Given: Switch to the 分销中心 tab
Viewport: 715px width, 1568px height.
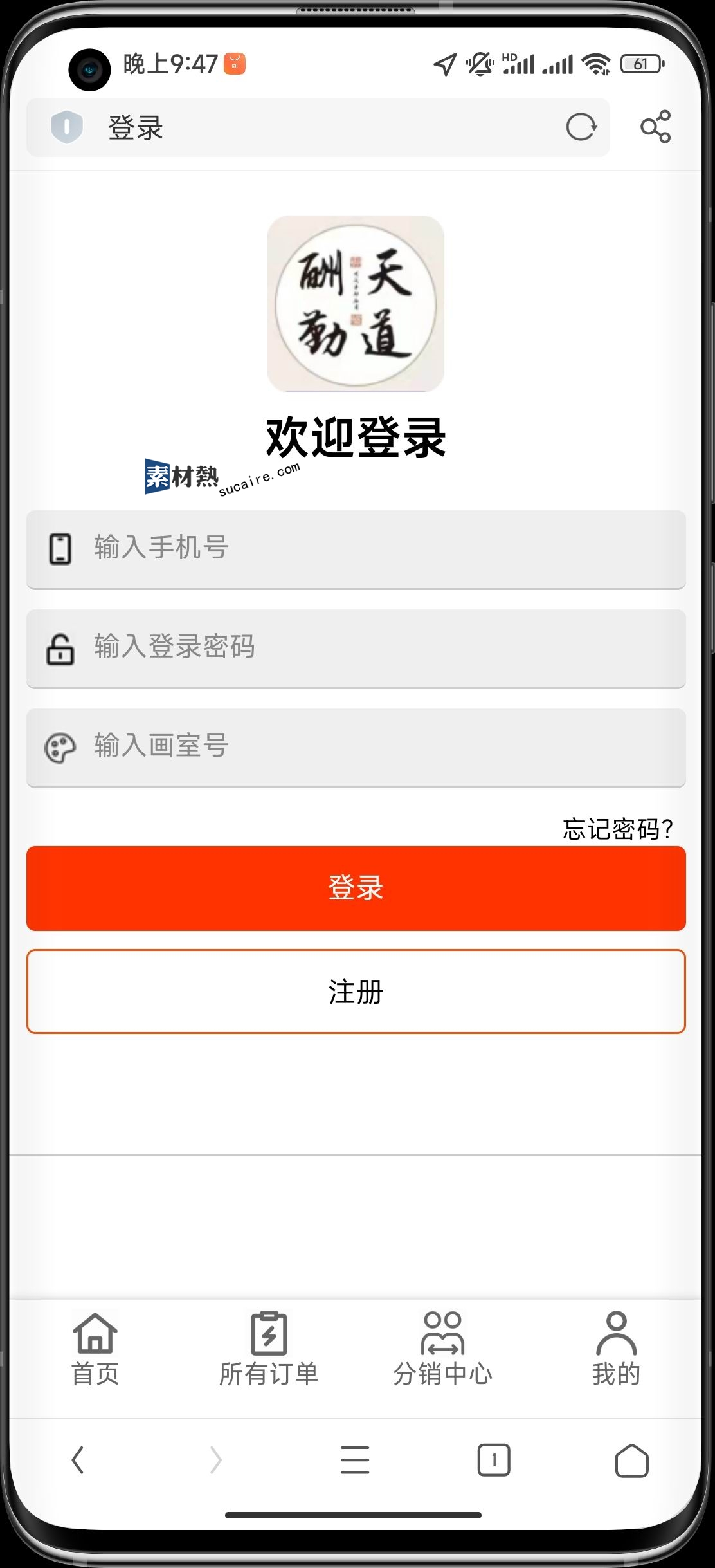Looking at the screenshot, I should pos(442,1349).
